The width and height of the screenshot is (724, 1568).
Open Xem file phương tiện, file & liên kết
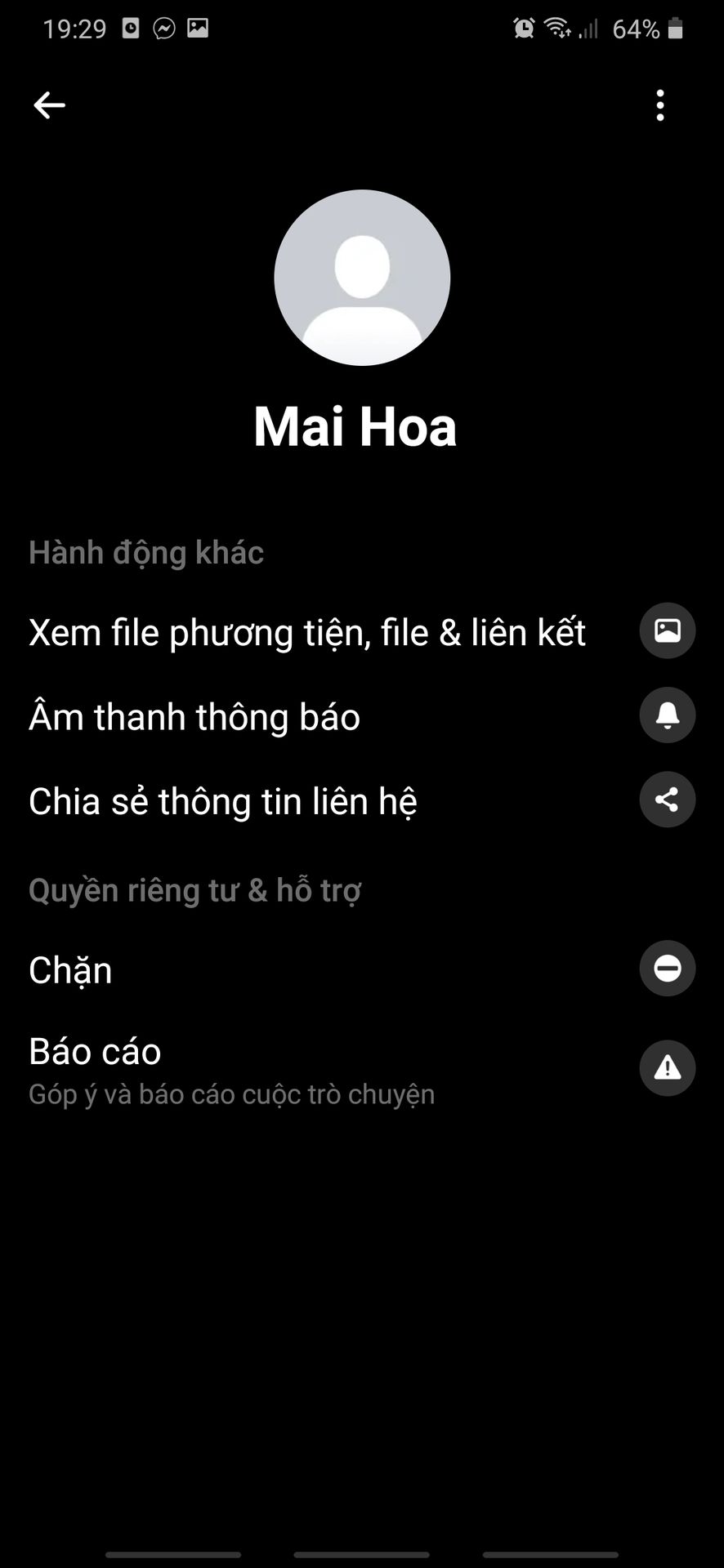click(362, 632)
